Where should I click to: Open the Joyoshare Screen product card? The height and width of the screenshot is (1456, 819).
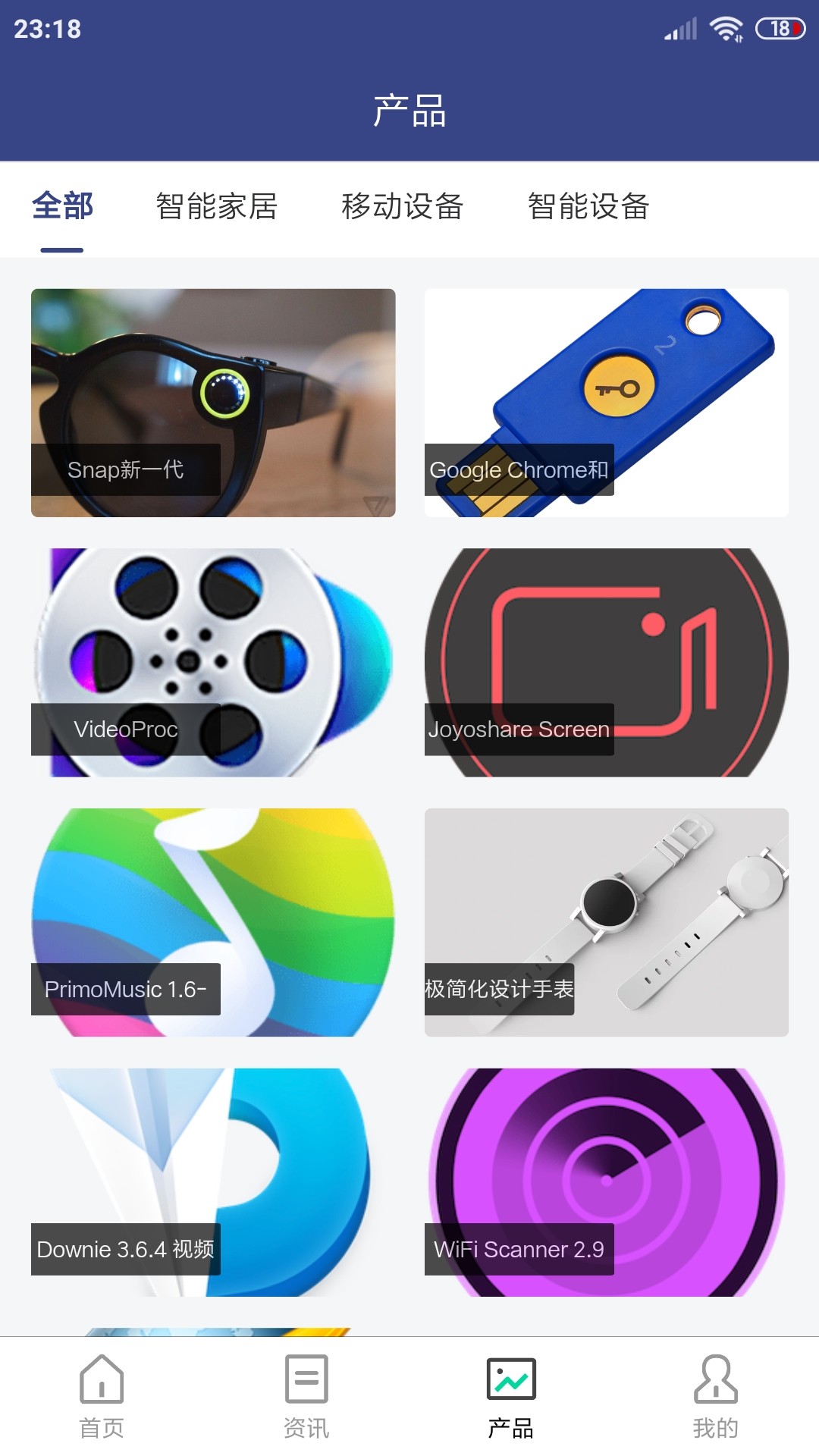[x=606, y=662]
